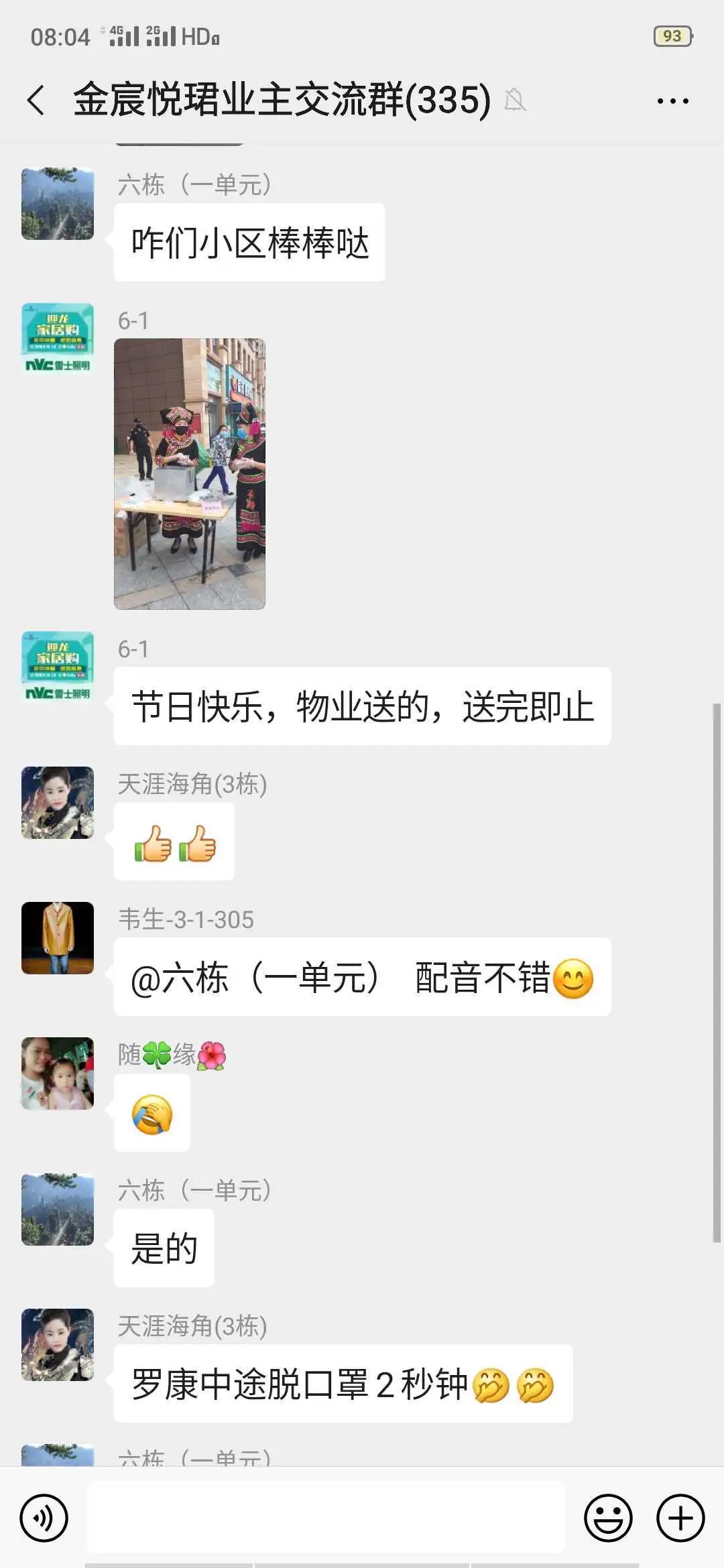The width and height of the screenshot is (724, 1568).
Task: Open the chat info overflow menu
Action: pos(672,101)
